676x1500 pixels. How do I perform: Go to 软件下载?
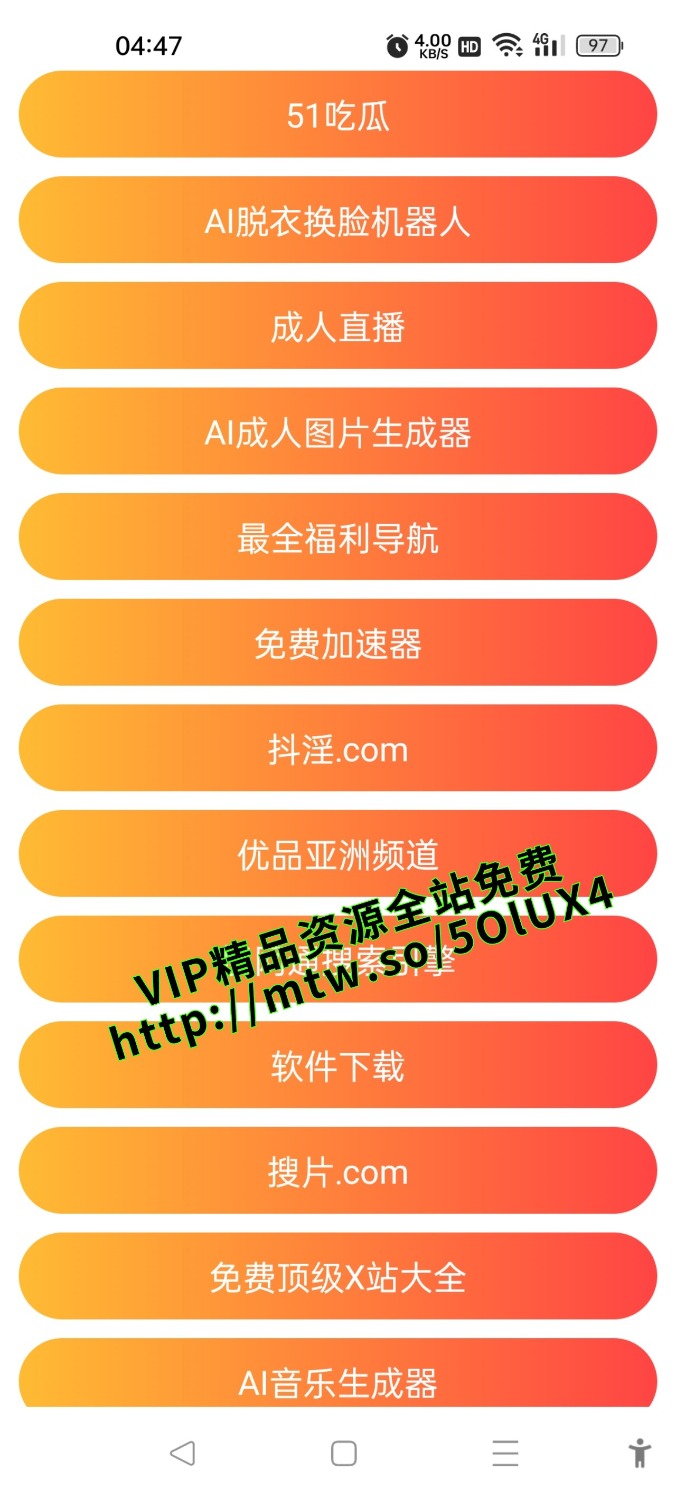tap(338, 1065)
